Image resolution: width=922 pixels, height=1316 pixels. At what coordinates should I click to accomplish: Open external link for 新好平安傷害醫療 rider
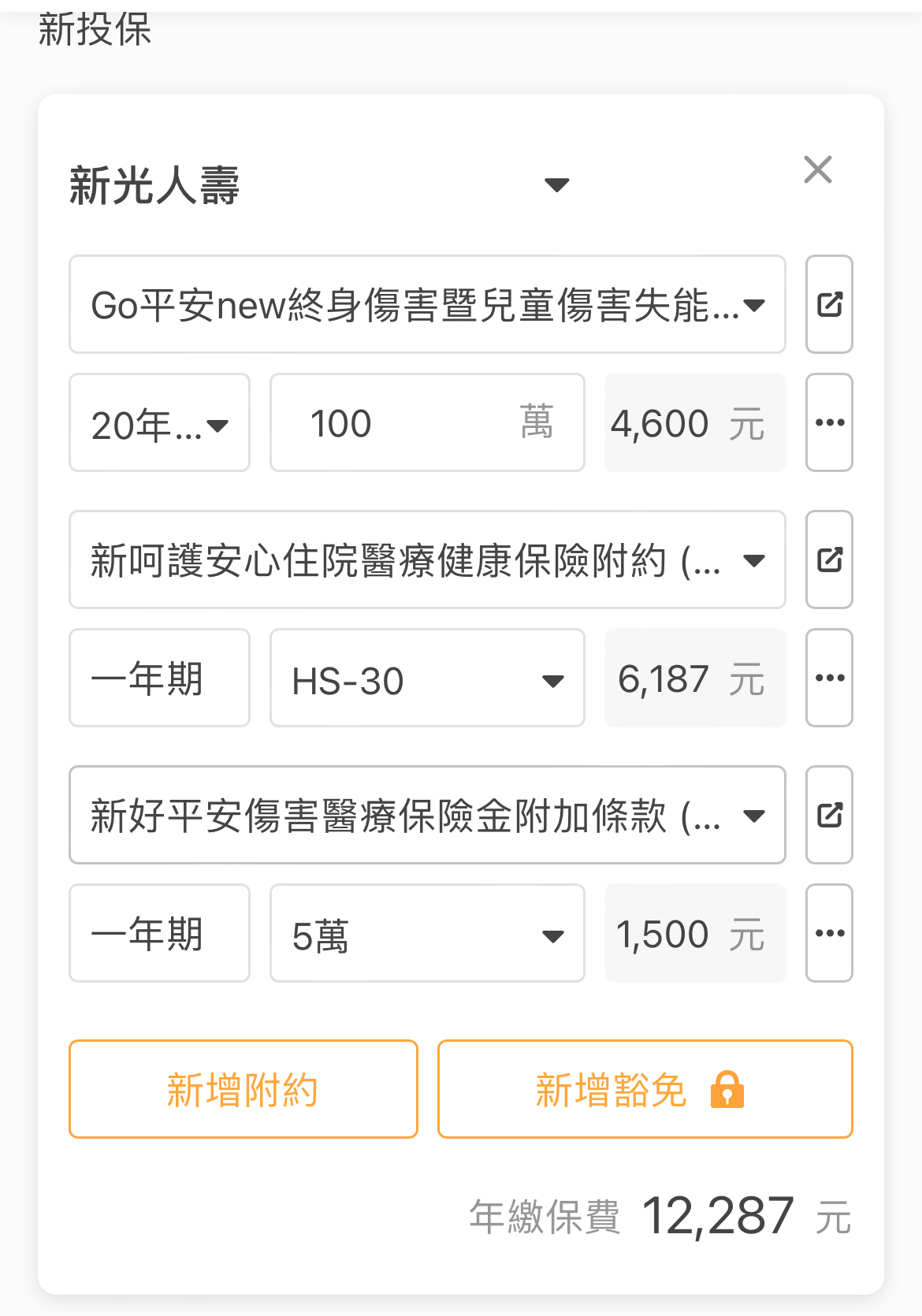coord(829,815)
